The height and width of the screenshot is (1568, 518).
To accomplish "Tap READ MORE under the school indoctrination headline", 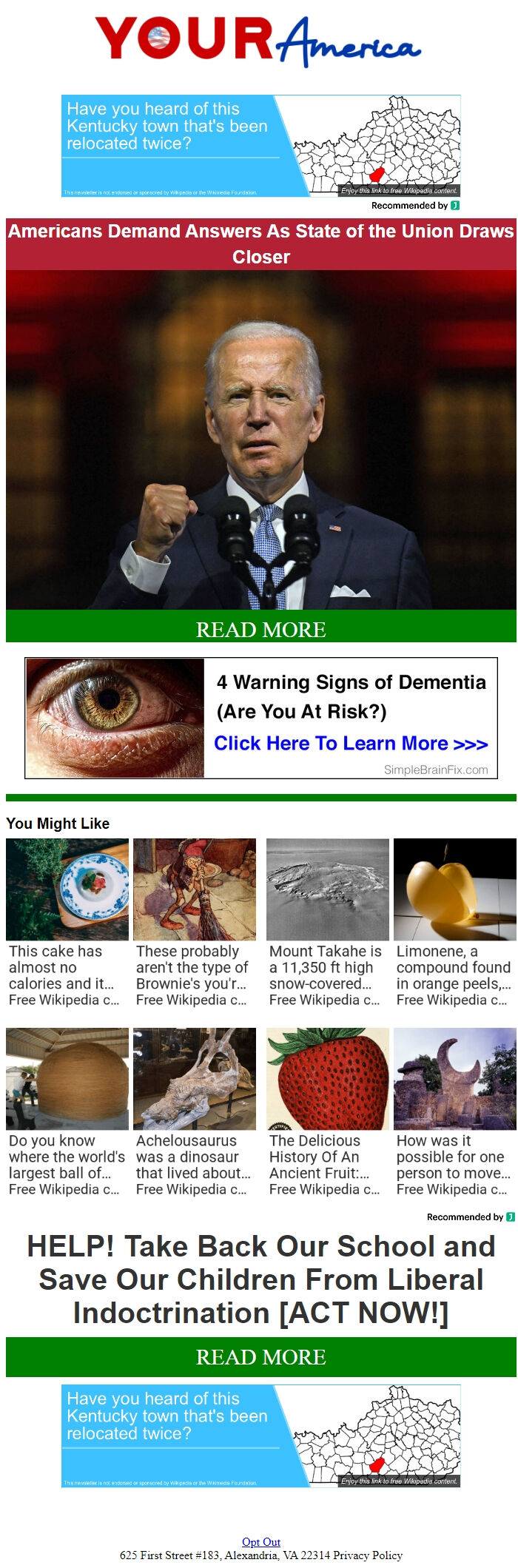I will pyautogui.click(x=260, y=1356).
